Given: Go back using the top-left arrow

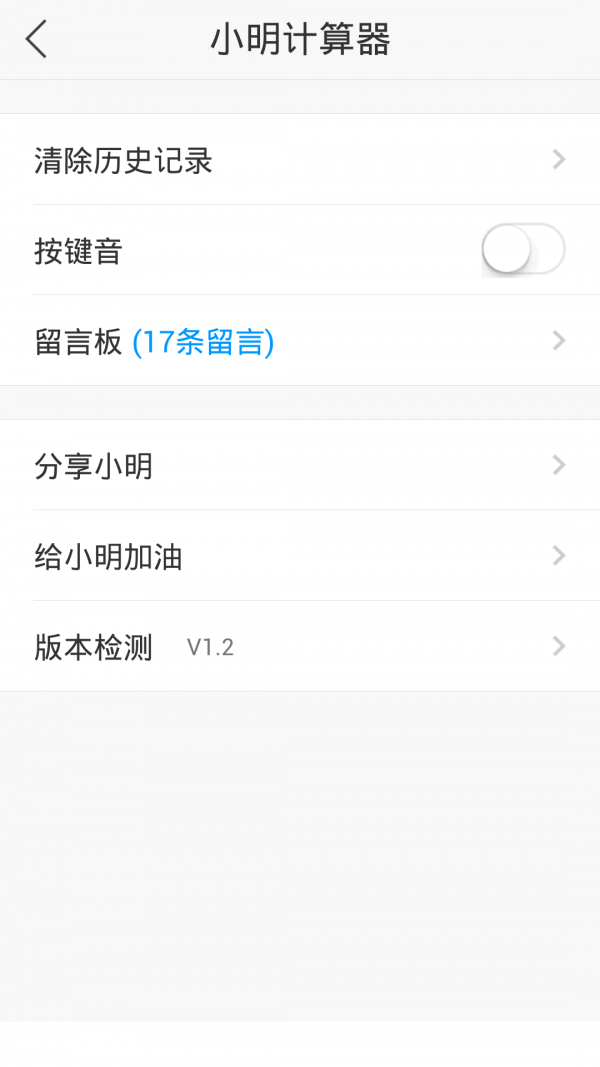Looking at the screenshot, I should tap(37, 39).
